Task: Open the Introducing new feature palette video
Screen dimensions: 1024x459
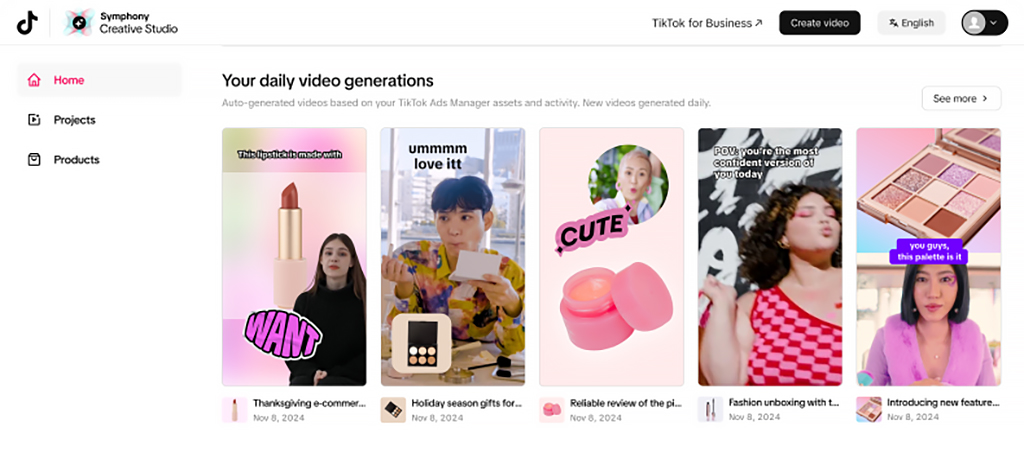Action: point(928,256)
